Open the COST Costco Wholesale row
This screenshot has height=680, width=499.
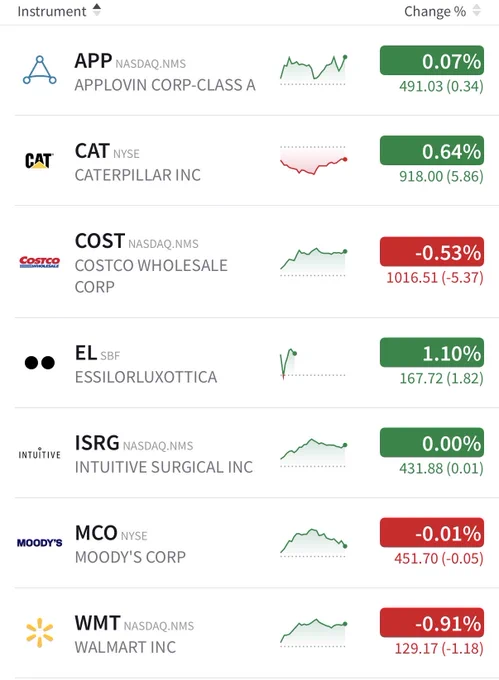tap(257, 262)
